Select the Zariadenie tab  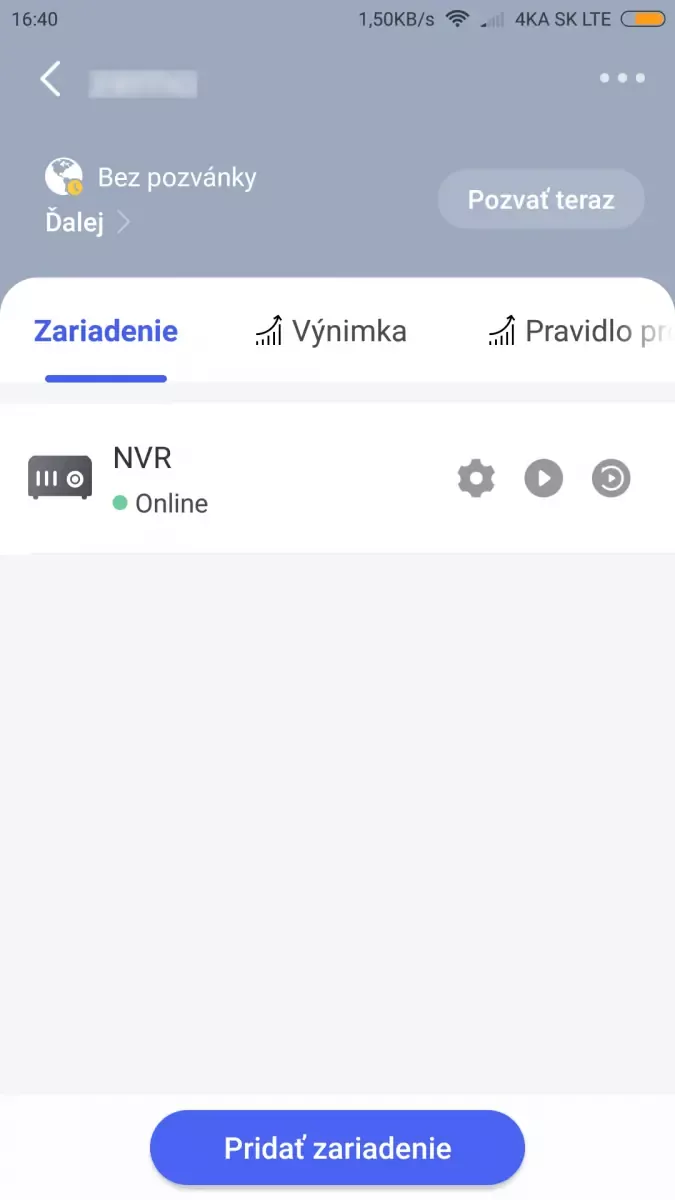(106, 330)
